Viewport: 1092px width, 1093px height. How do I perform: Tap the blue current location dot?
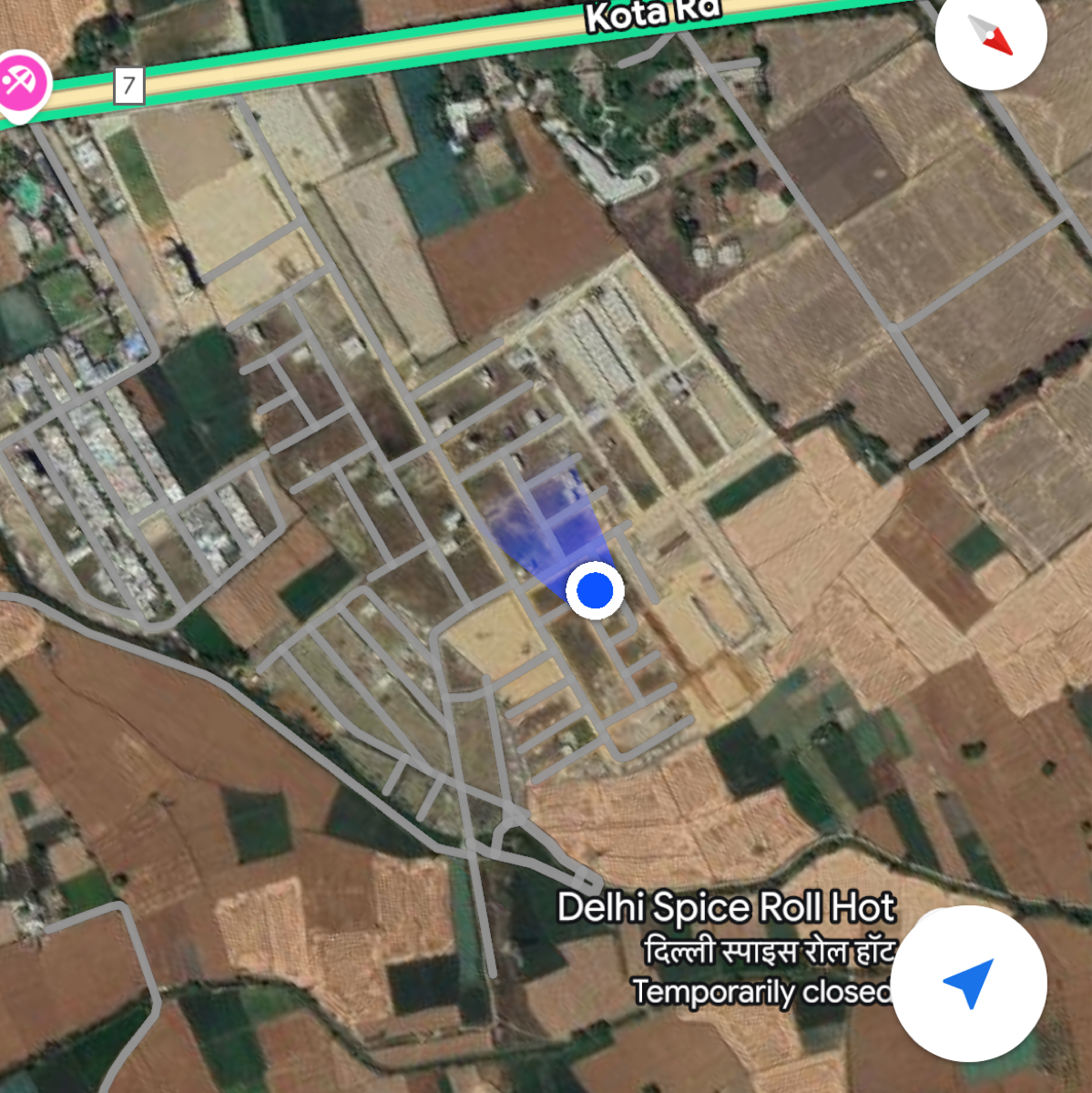click(x=595, y=590)
